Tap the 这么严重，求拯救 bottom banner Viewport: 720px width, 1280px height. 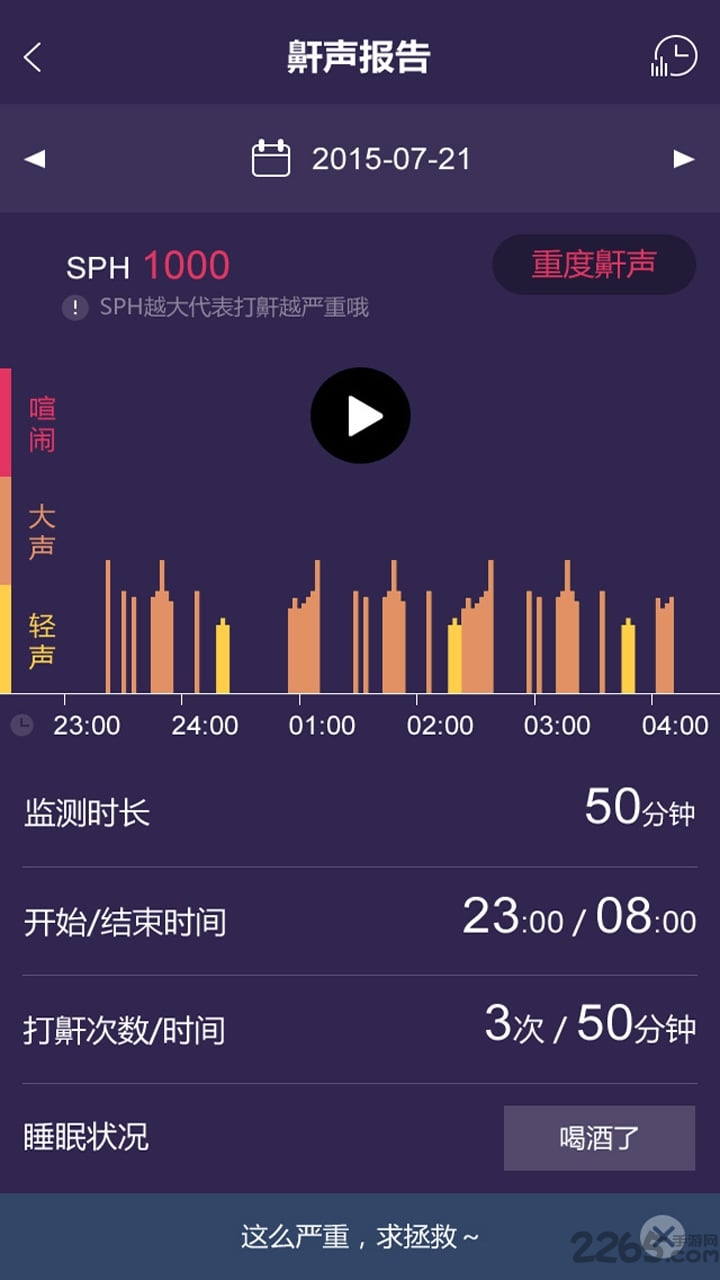click(x=360, y=1237)
